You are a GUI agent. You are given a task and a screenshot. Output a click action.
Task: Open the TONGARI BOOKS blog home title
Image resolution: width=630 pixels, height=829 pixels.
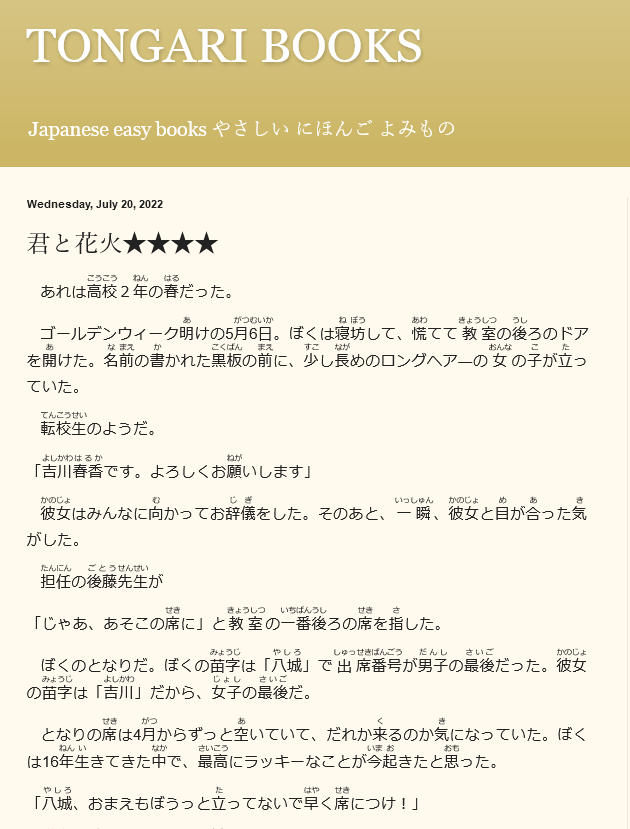tap(224, 47)
